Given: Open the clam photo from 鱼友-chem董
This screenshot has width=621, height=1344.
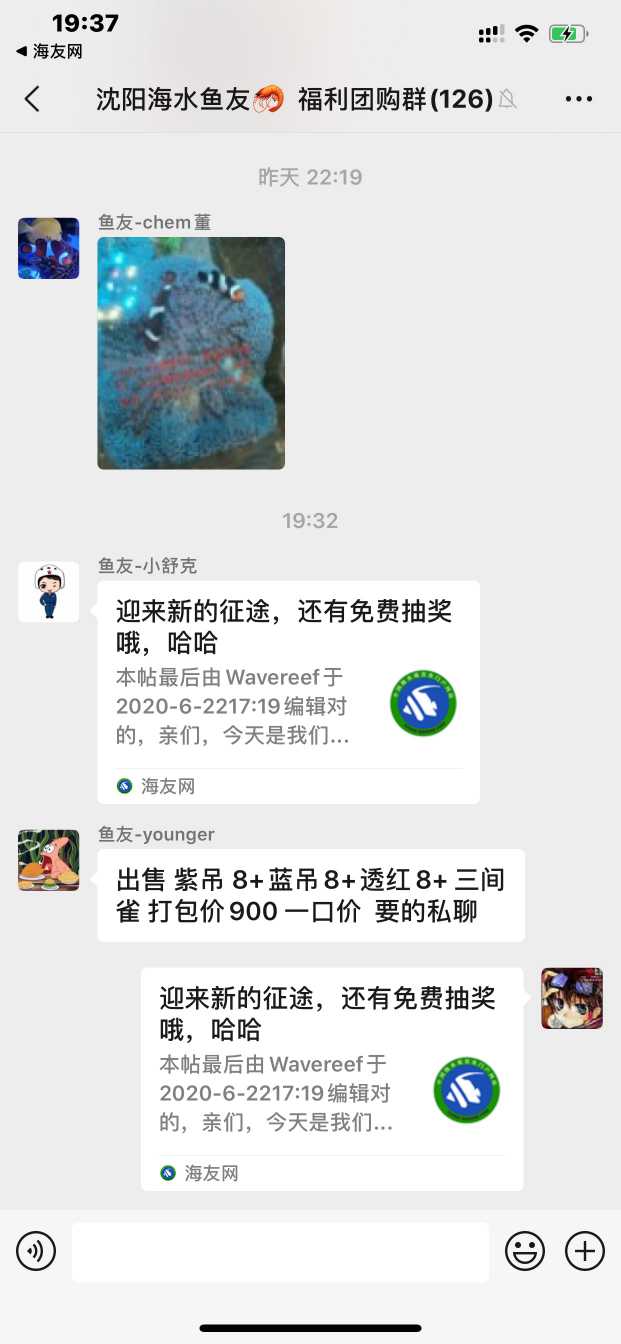Looking at the screenshot, I should tap(191, 353).
